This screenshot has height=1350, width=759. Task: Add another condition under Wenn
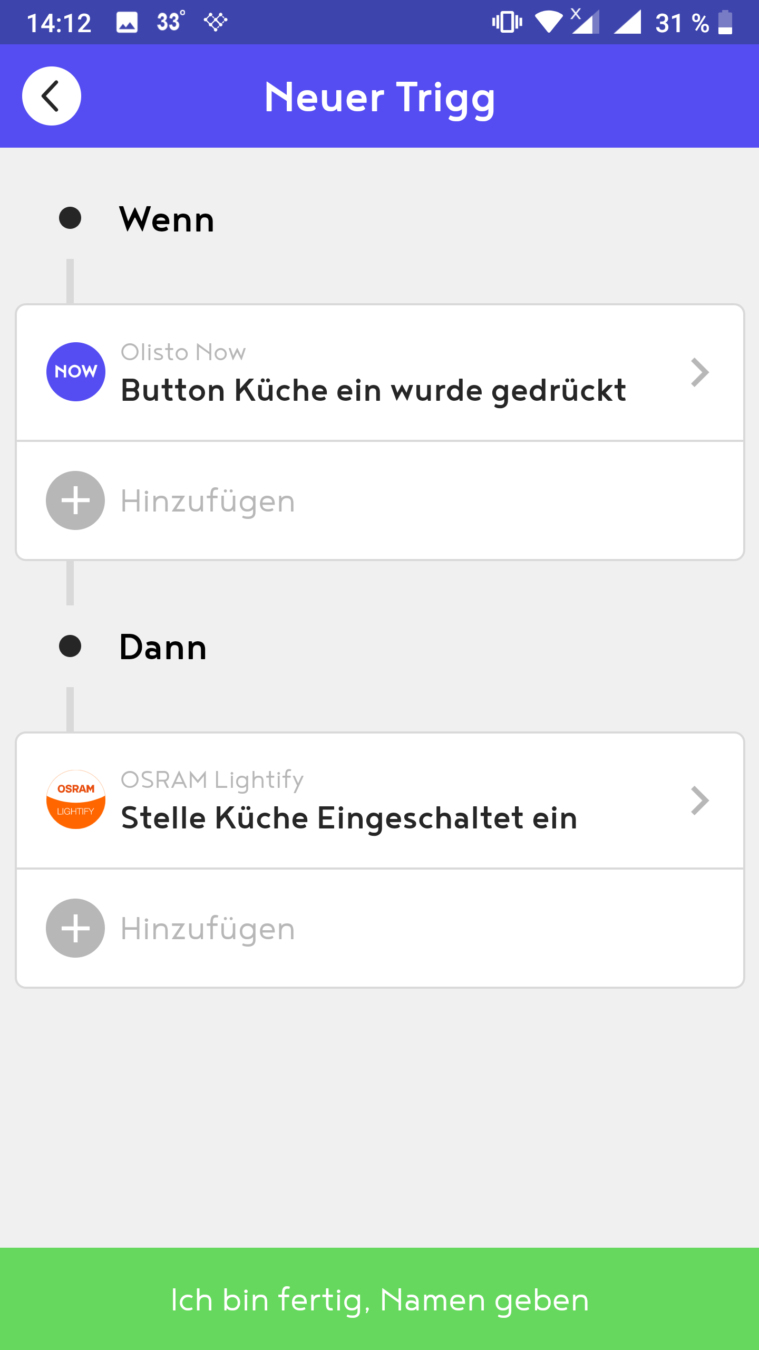click(x=379, y=500)
